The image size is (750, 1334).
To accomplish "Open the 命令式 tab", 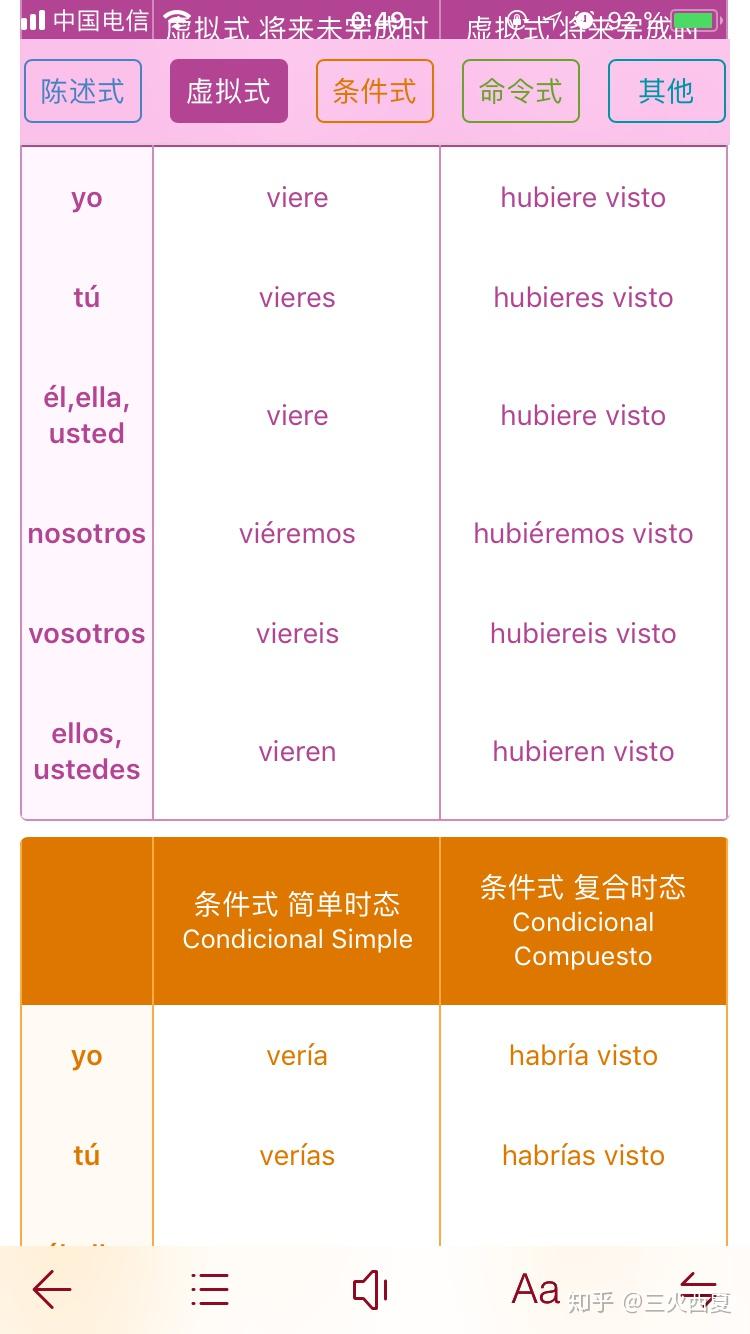I will pos(521,91).
